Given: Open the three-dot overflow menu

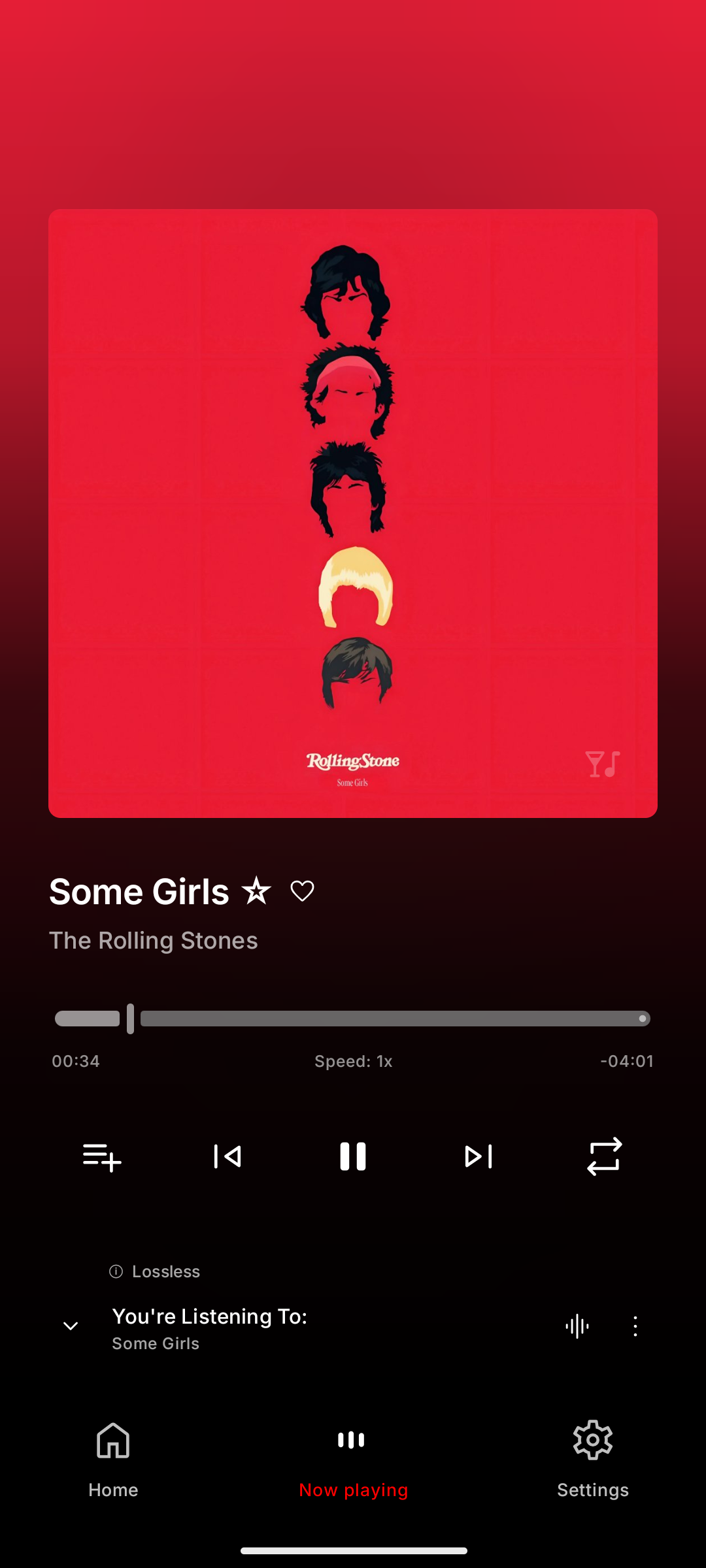Looking at the screenshot, I should (x=635, y=1326).
